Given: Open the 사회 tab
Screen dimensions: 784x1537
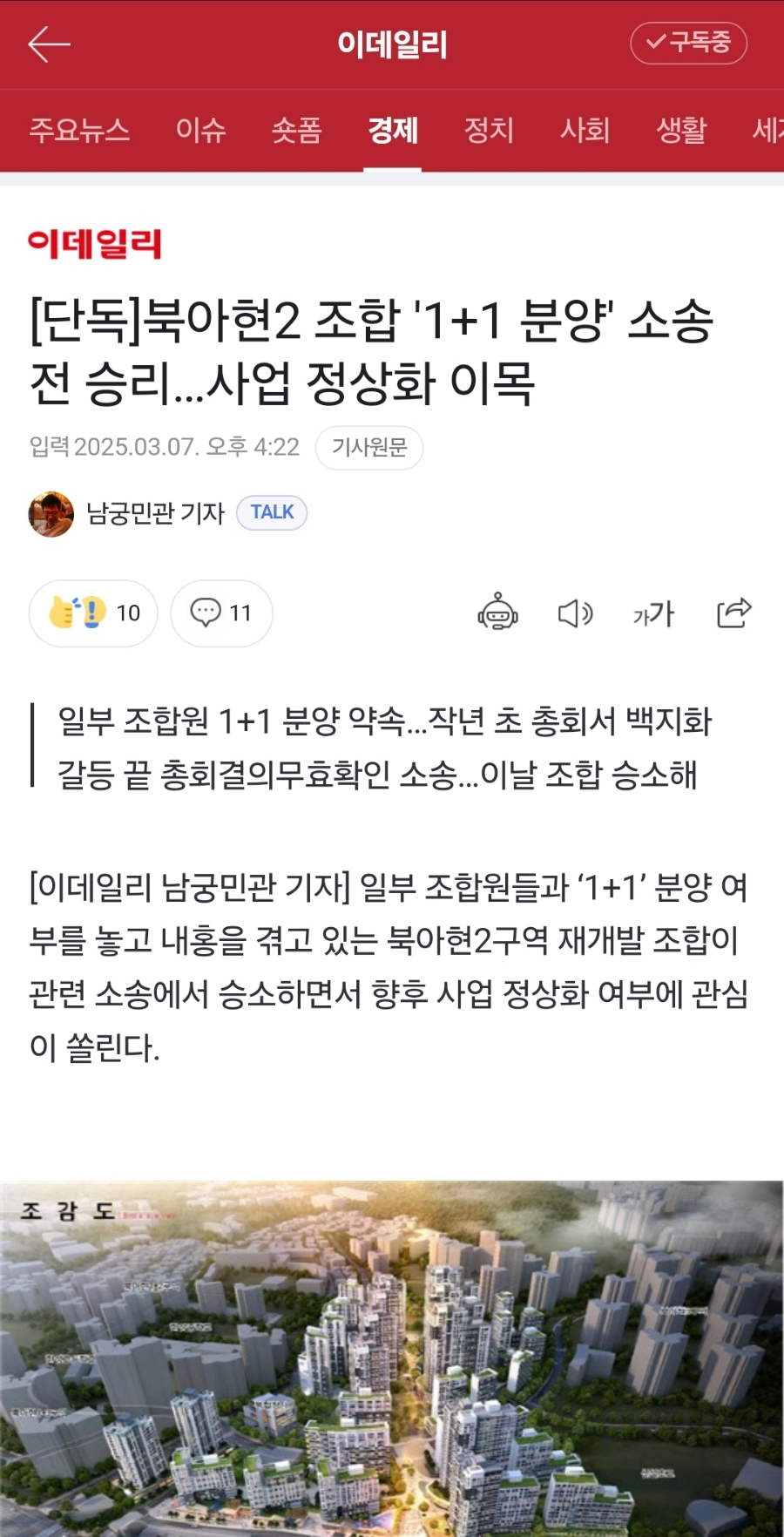Looking at the screenshot, I should (585, 131).
